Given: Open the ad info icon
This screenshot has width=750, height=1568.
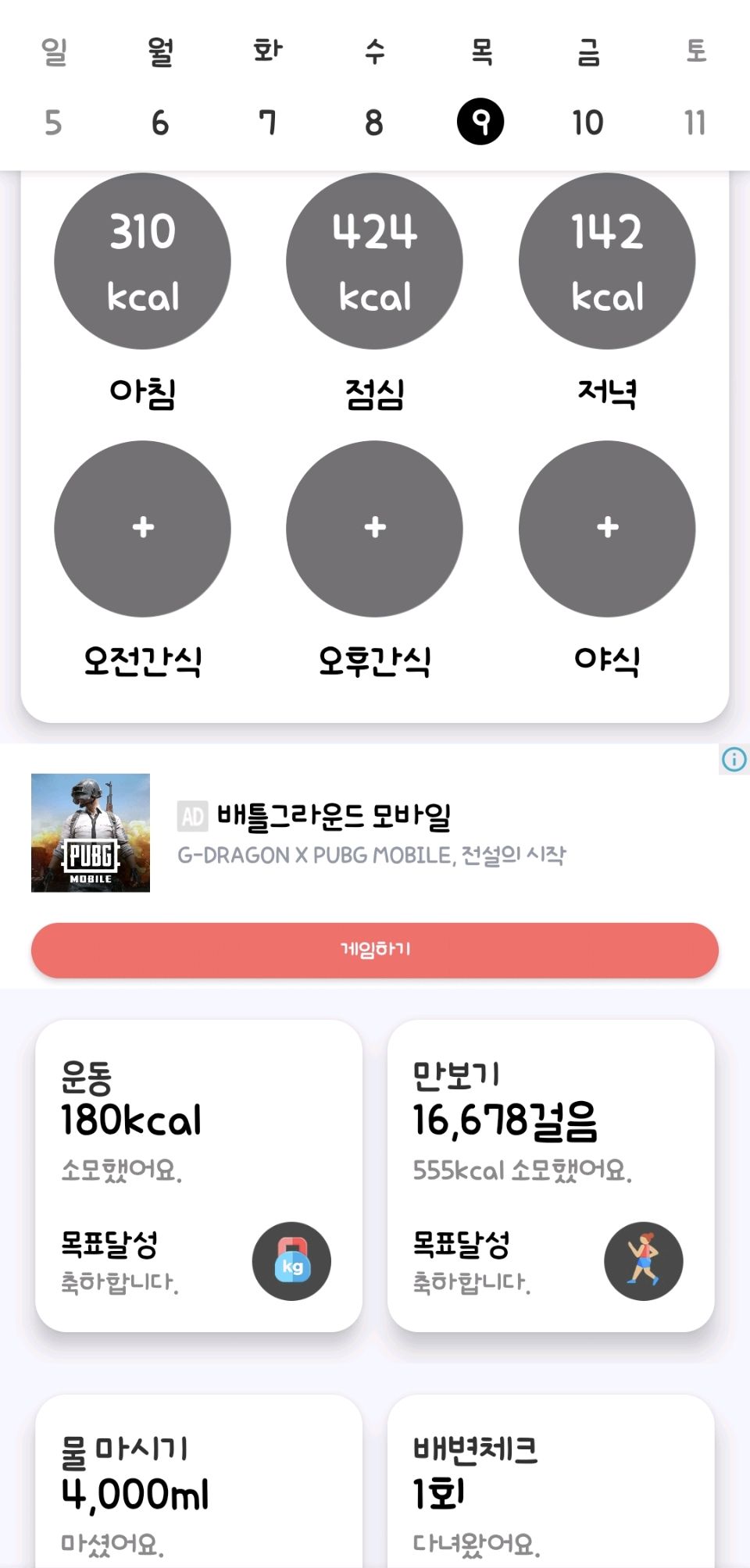Looking at the screenshot, I should coord(734,759).
